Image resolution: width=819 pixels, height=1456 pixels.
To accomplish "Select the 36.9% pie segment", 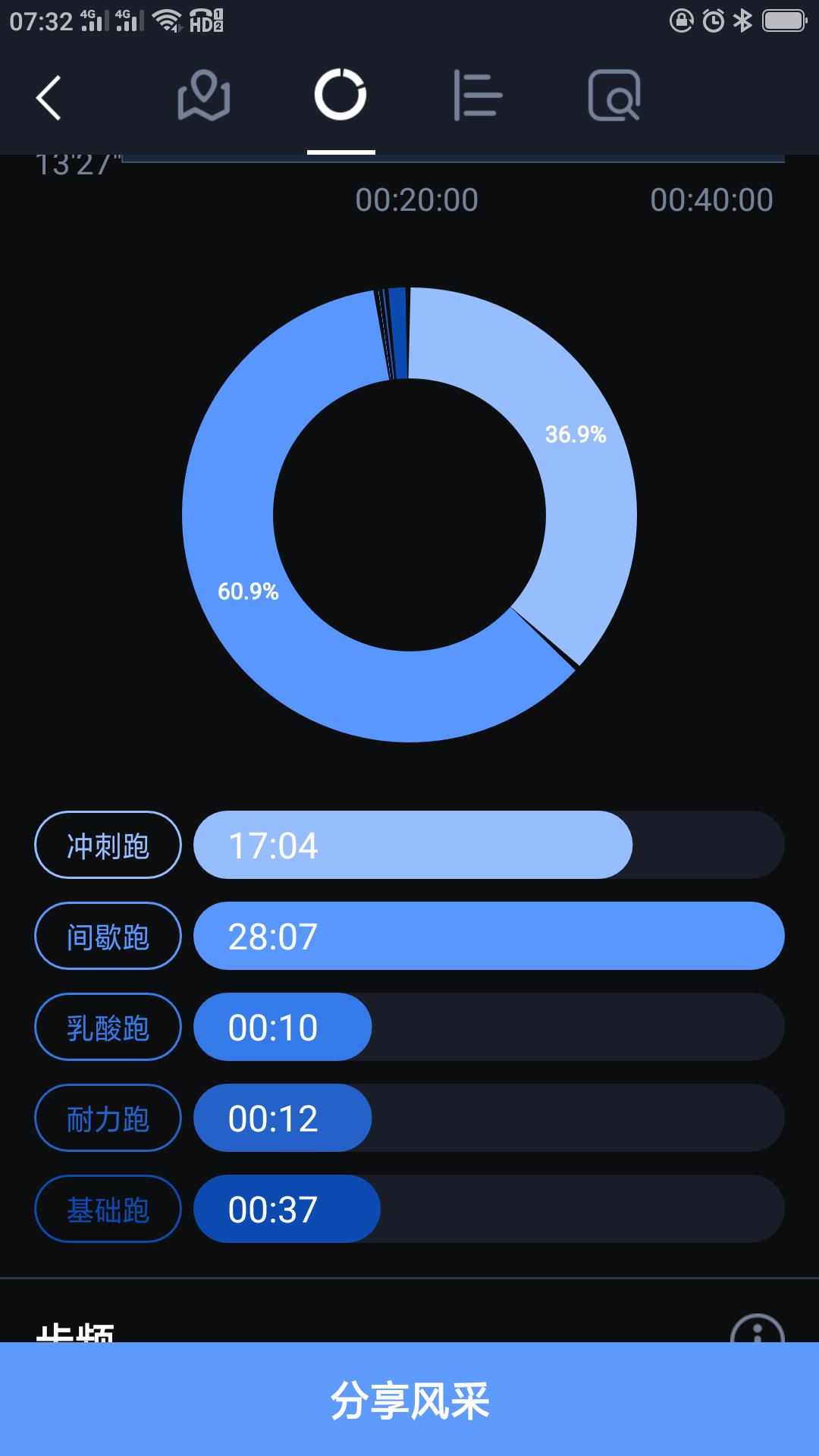I will 576,434.
